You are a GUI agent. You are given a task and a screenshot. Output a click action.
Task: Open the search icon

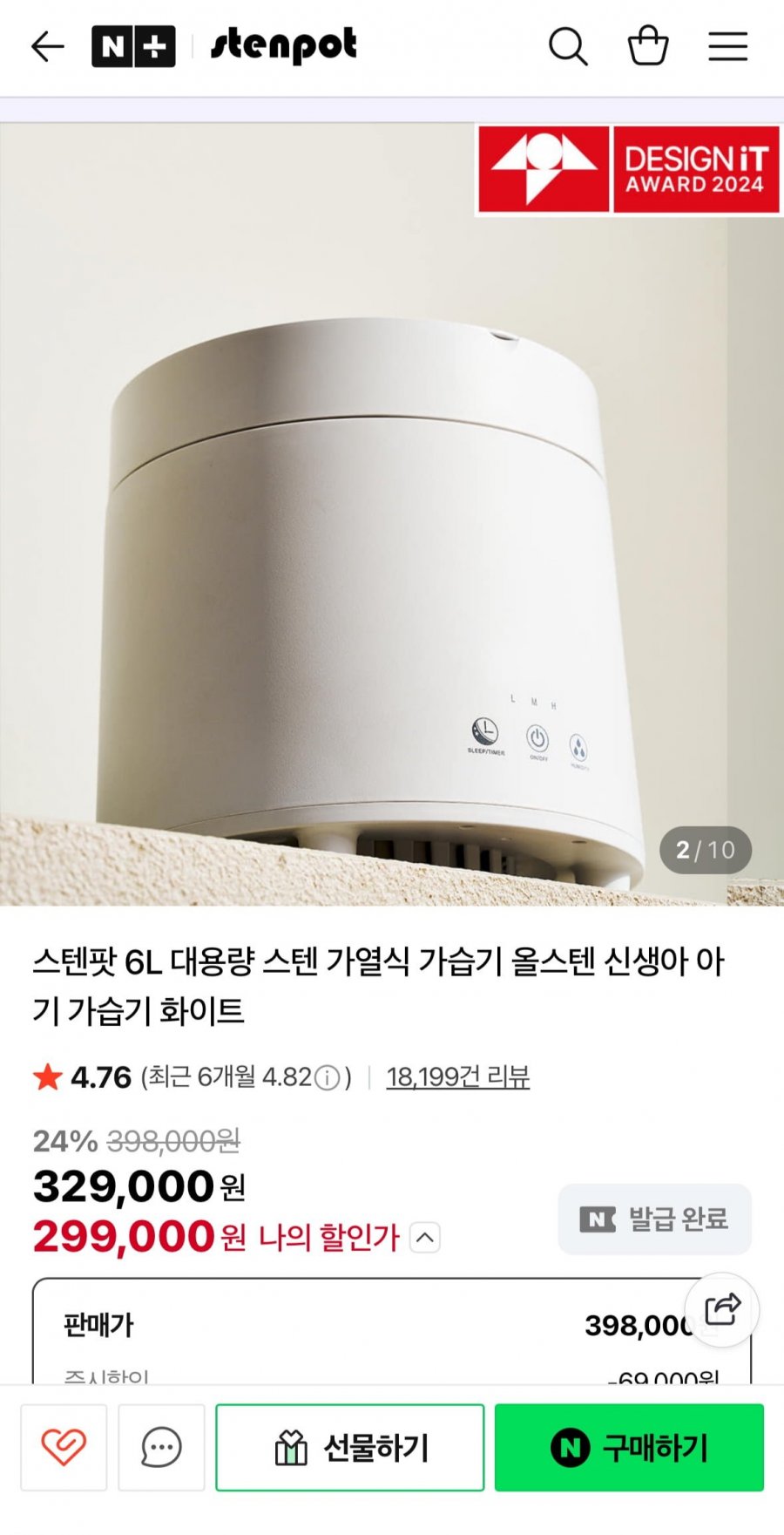568,46
